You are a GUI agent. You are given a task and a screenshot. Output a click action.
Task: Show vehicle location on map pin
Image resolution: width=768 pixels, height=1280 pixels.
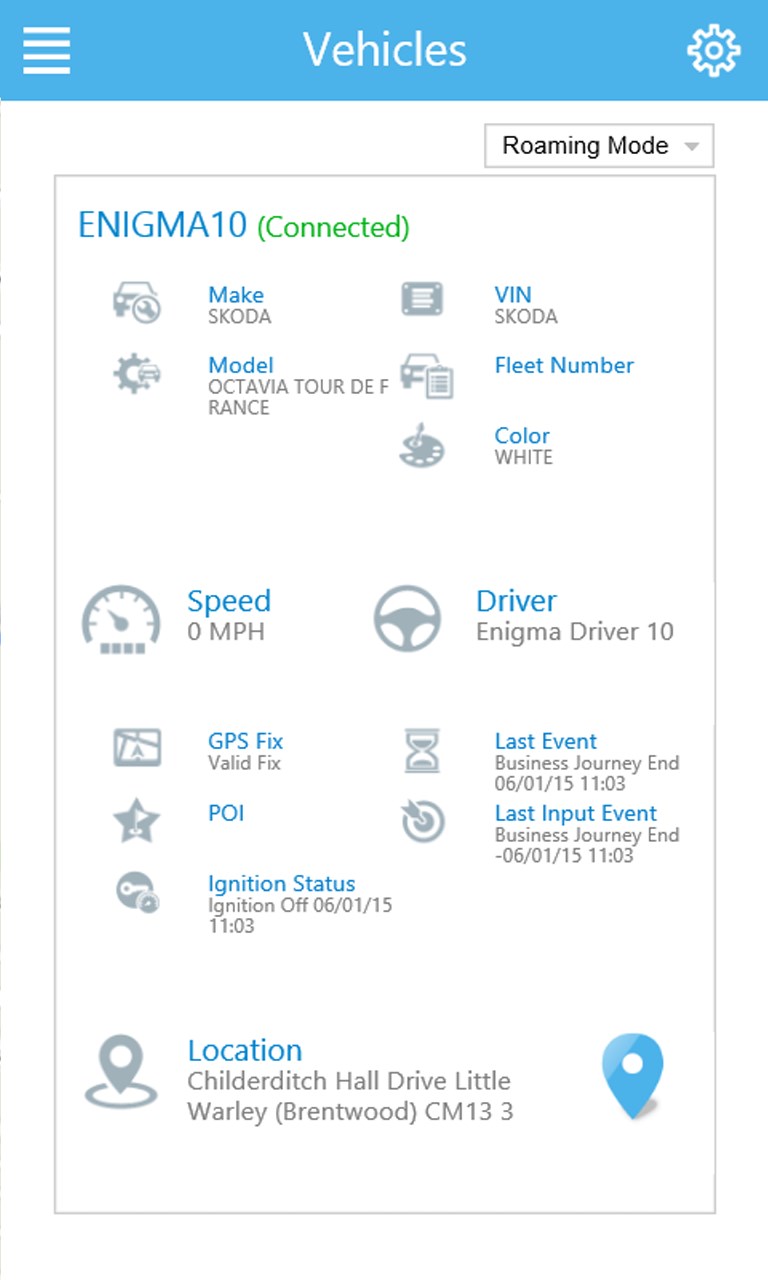[x=632, y=1075]
